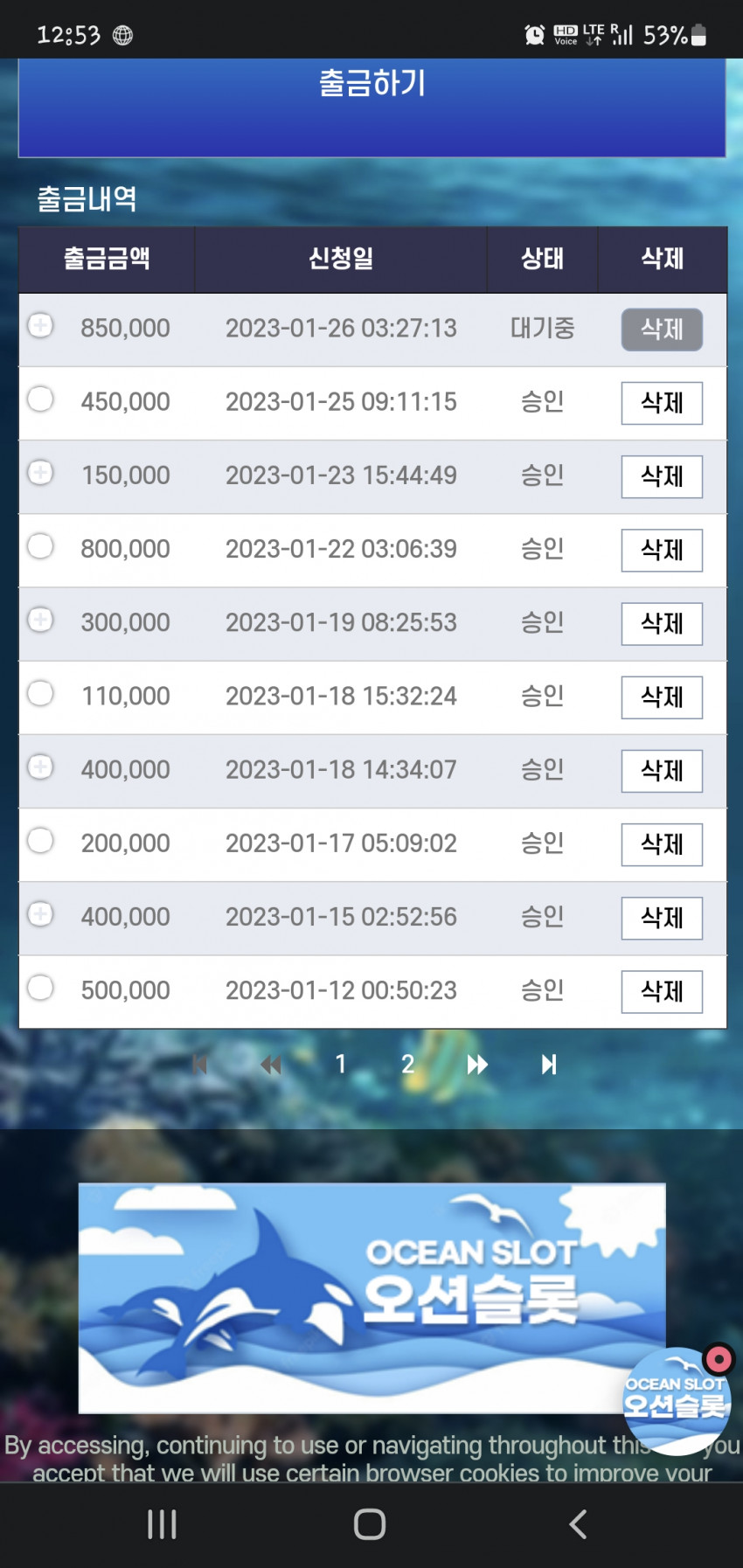The height and width of the screenshot is (1568, 743).
Task: Select the radio button for 2023-01-15 withdrawal
Action: (x=40, y=913)
